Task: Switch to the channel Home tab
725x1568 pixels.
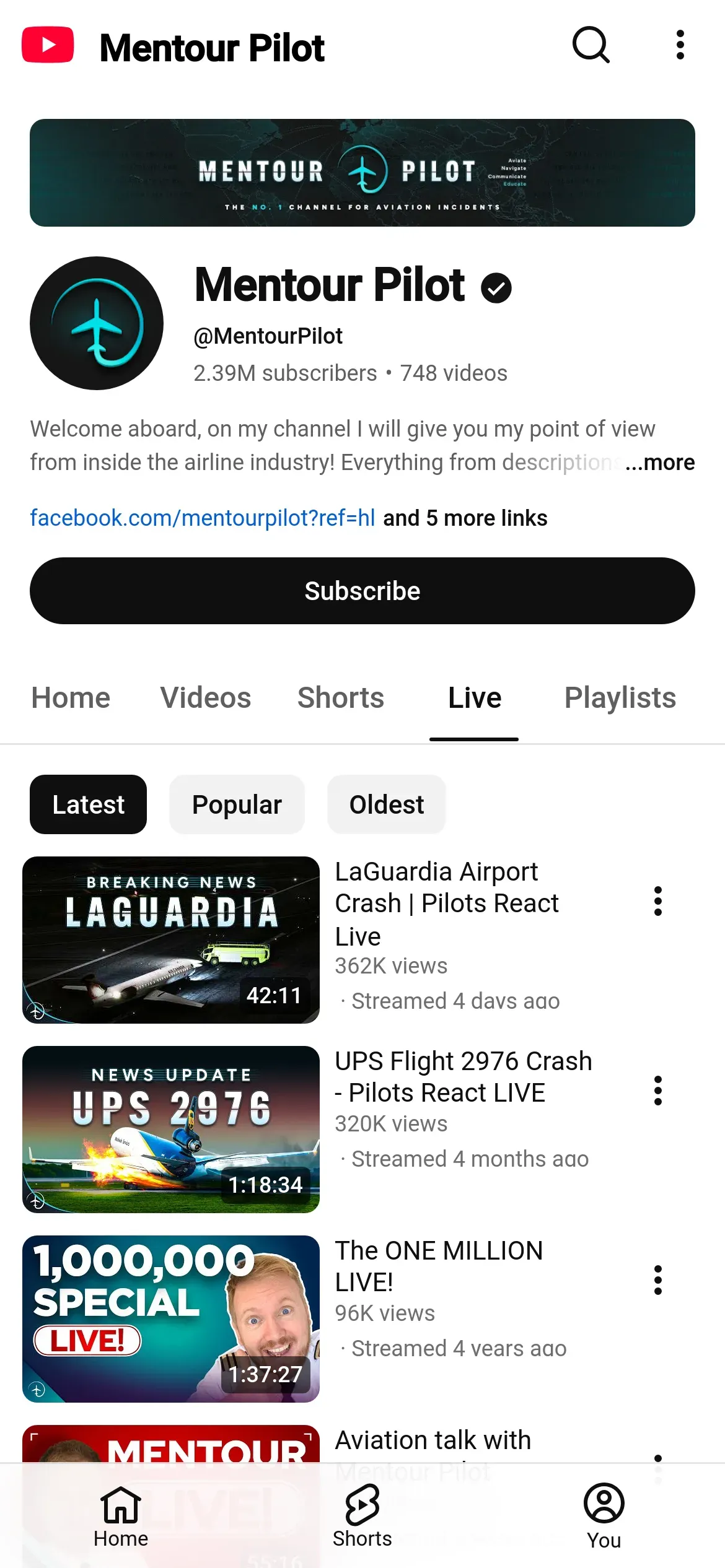Action: click(71, 698)
